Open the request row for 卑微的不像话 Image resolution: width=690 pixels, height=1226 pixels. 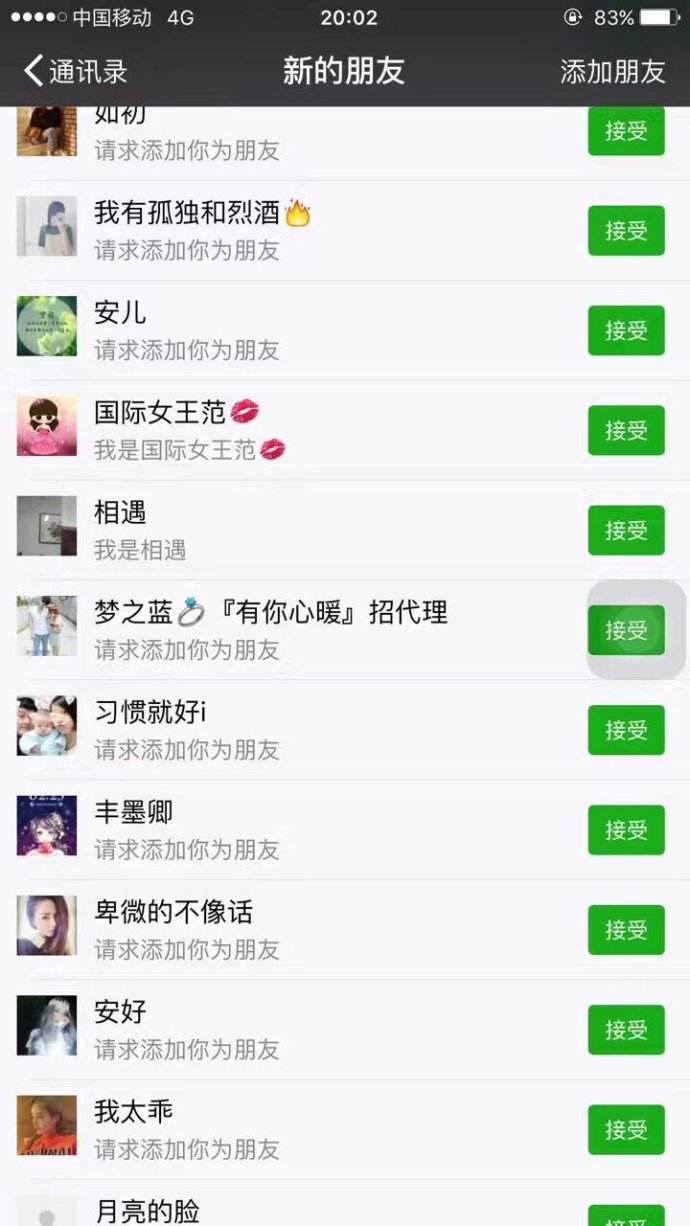(x=300, y=930)
